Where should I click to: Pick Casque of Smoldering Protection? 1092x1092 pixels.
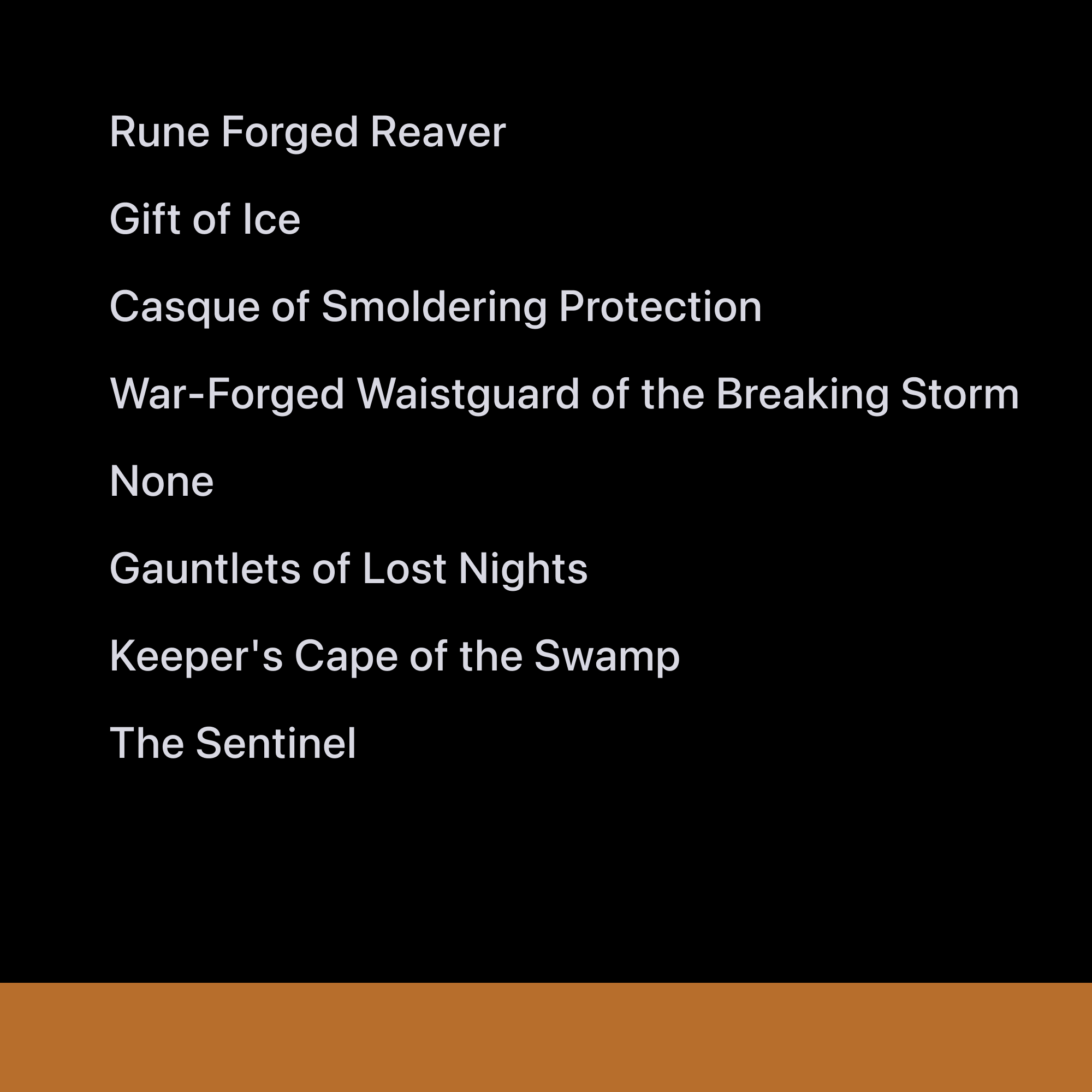(435, 307)
